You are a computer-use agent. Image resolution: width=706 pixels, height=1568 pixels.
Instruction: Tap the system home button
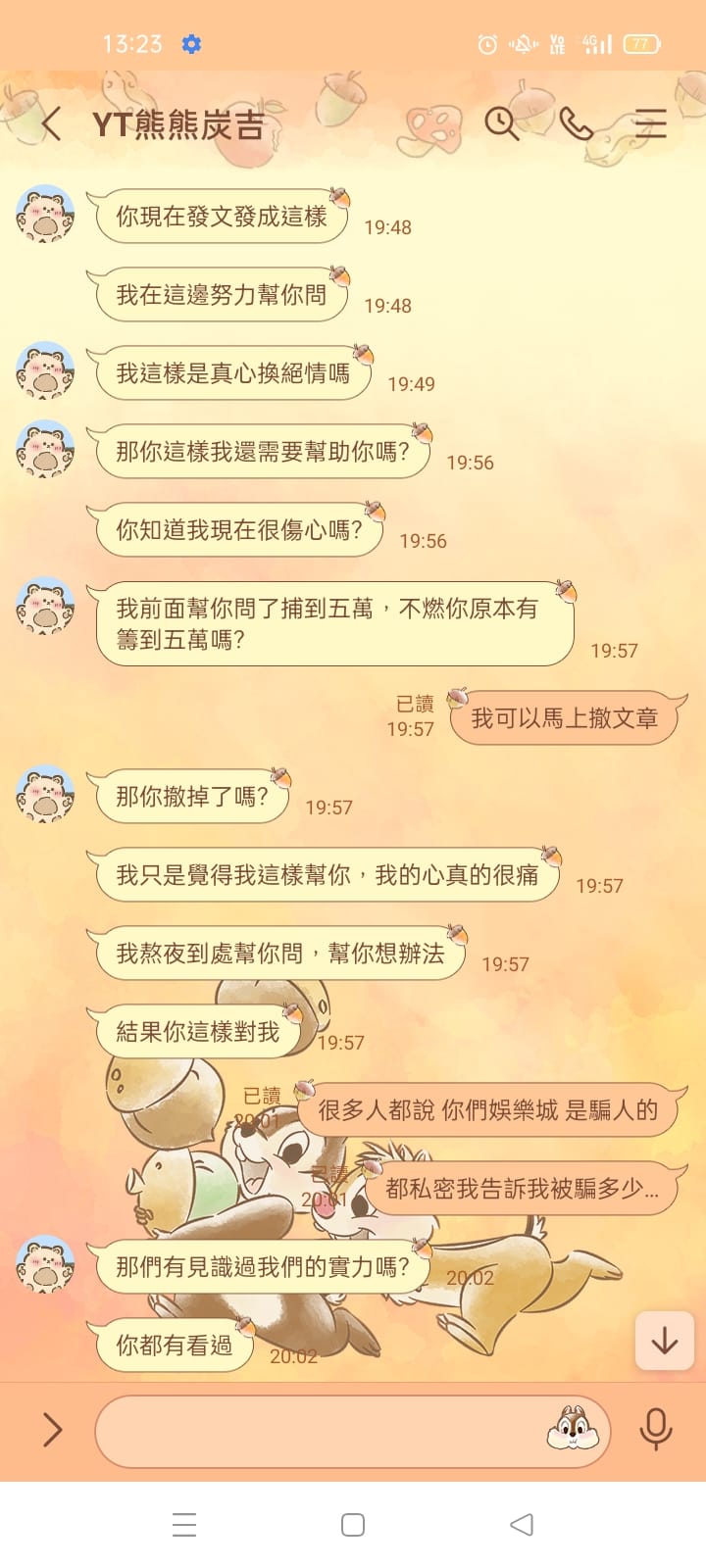coord(353,1524)
